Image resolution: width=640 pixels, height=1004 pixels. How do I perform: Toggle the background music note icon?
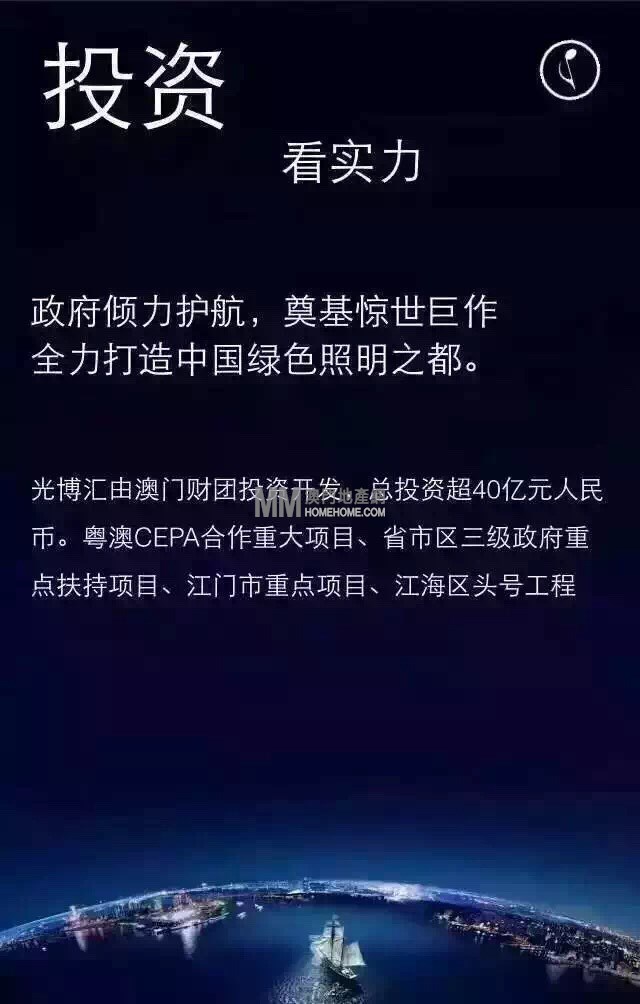pyautogui.click(x=570, y=69)
